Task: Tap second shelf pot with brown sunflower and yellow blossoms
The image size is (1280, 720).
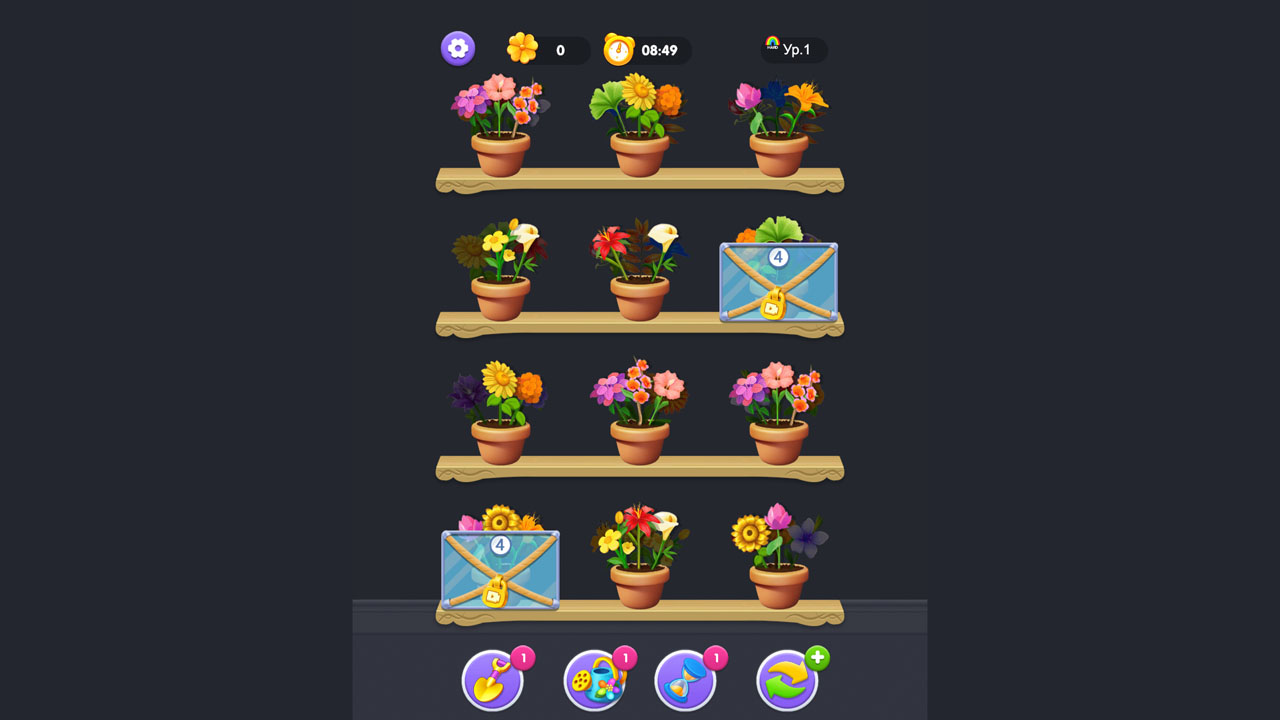Action: click(x=500, y=270)
